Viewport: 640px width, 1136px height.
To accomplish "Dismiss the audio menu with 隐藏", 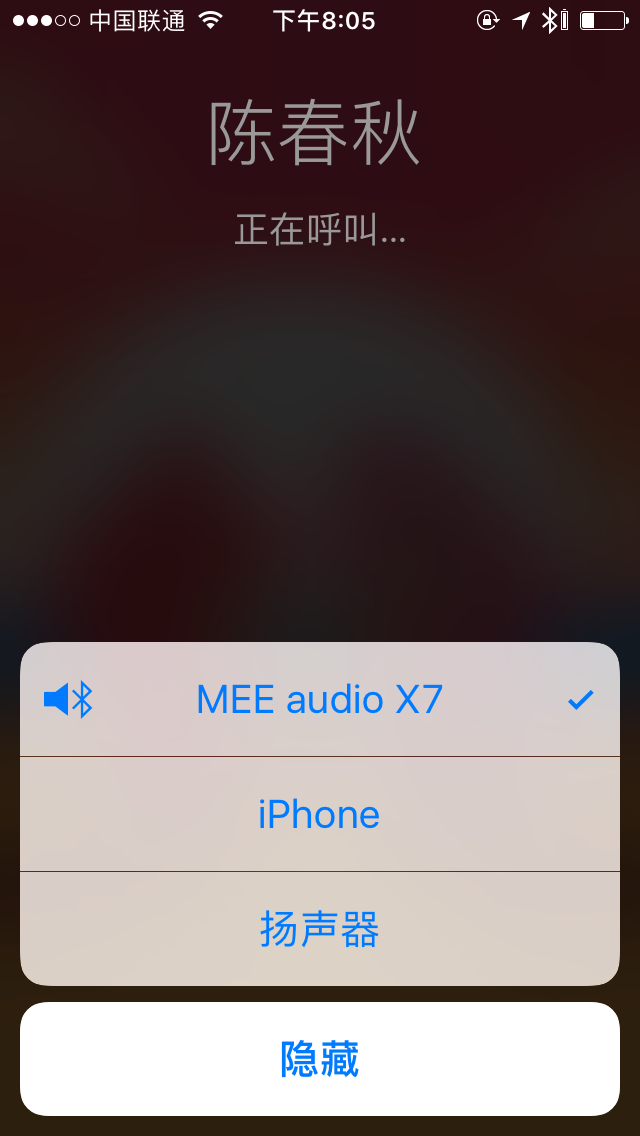I will pos(320,1059).
